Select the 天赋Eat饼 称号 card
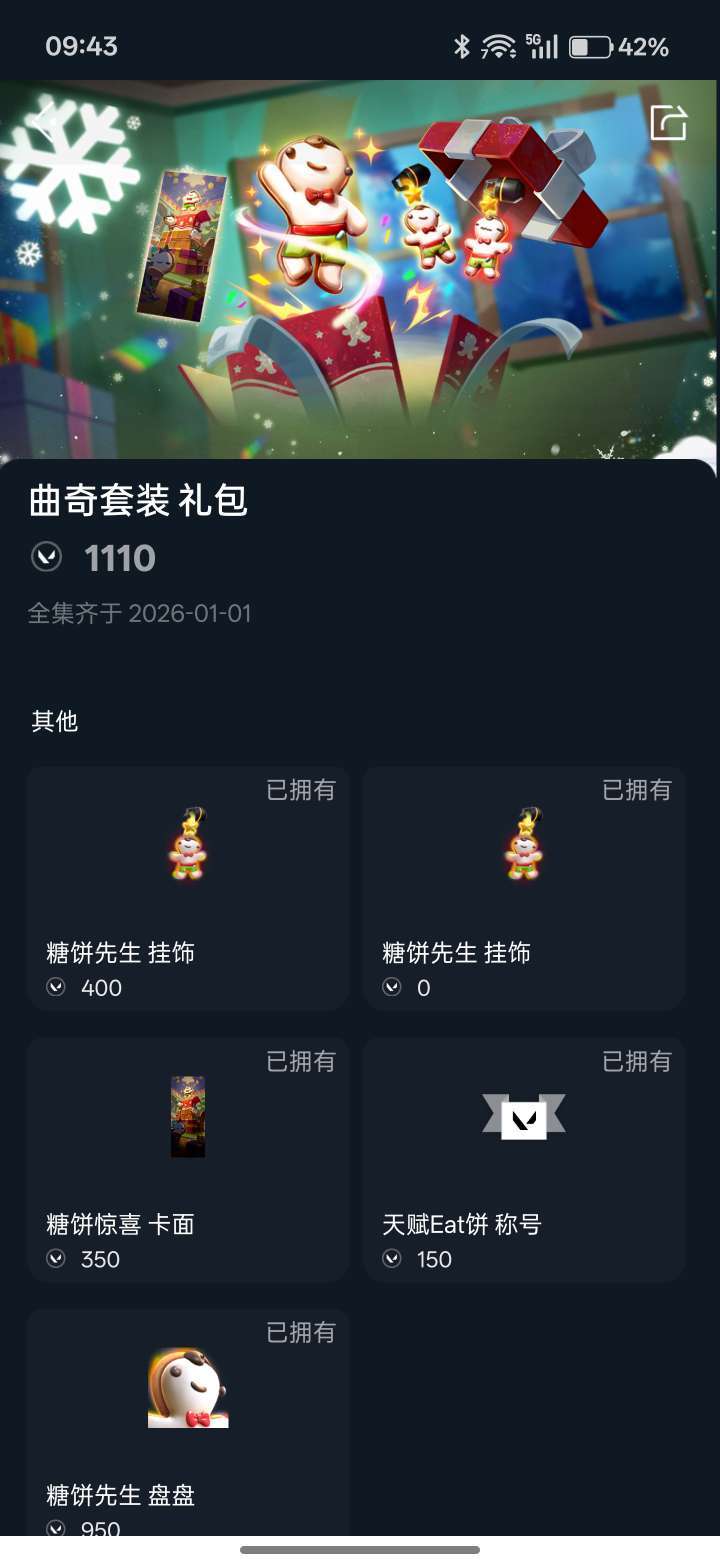The image size is (720, 1568). 524,1158
